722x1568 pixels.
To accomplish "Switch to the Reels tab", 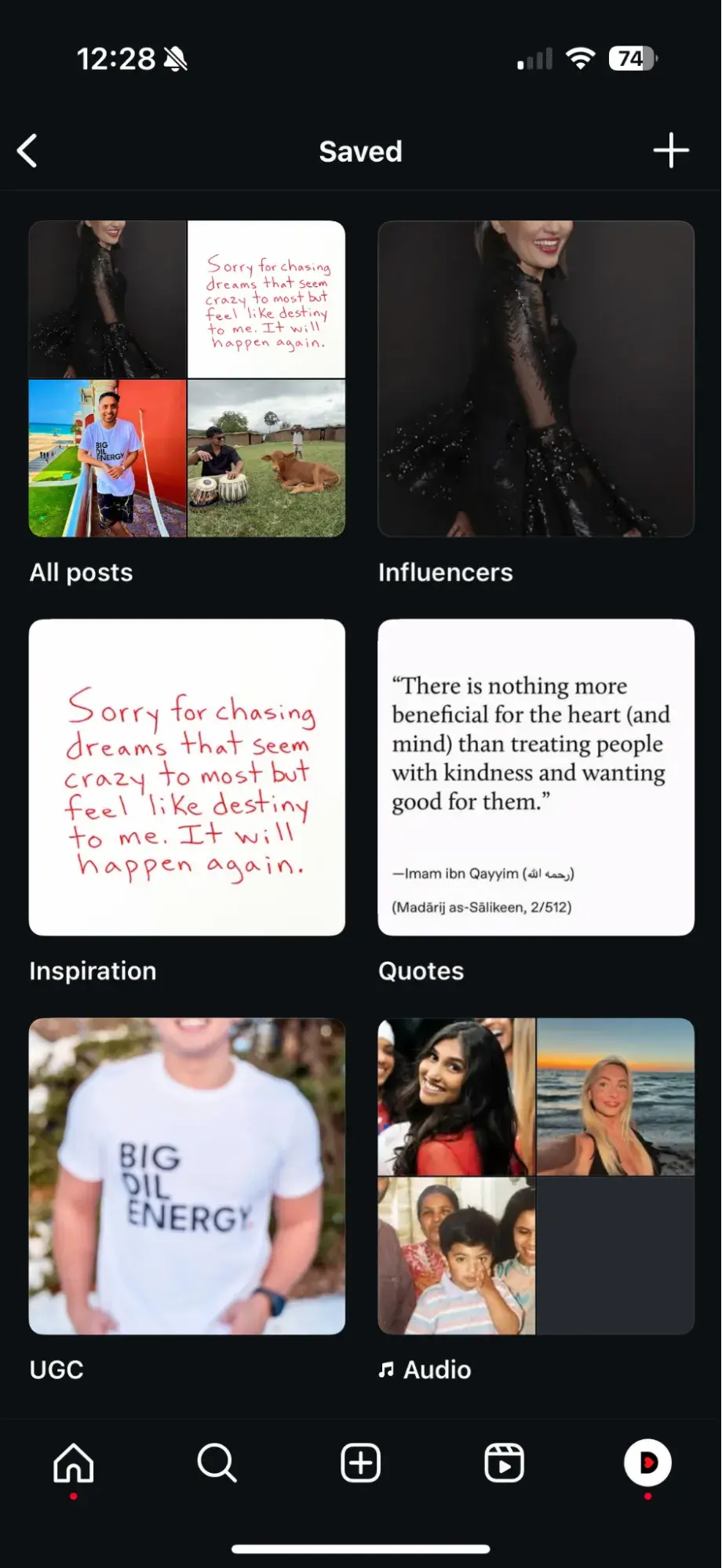I will (x=504, y=1463).
